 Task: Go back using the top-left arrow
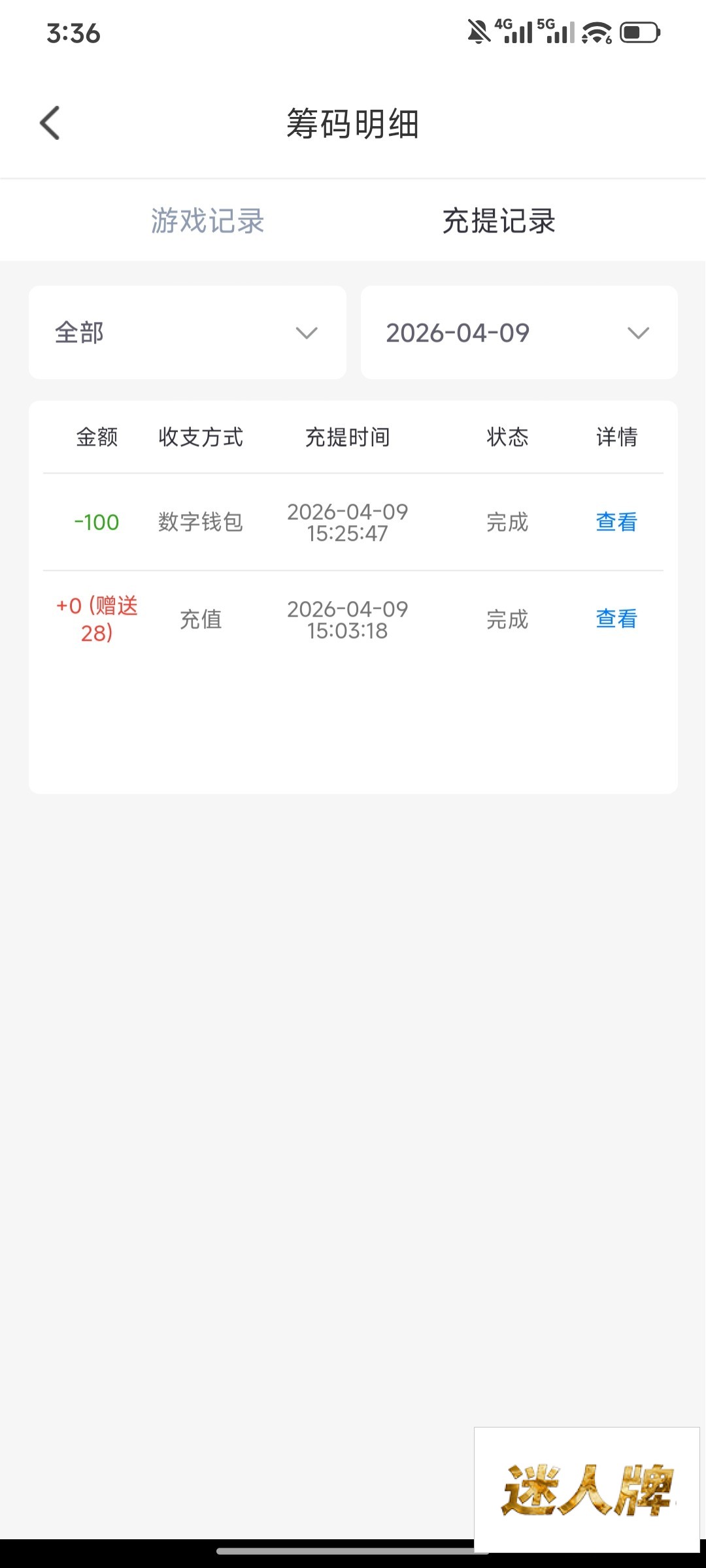pos(50,123)
